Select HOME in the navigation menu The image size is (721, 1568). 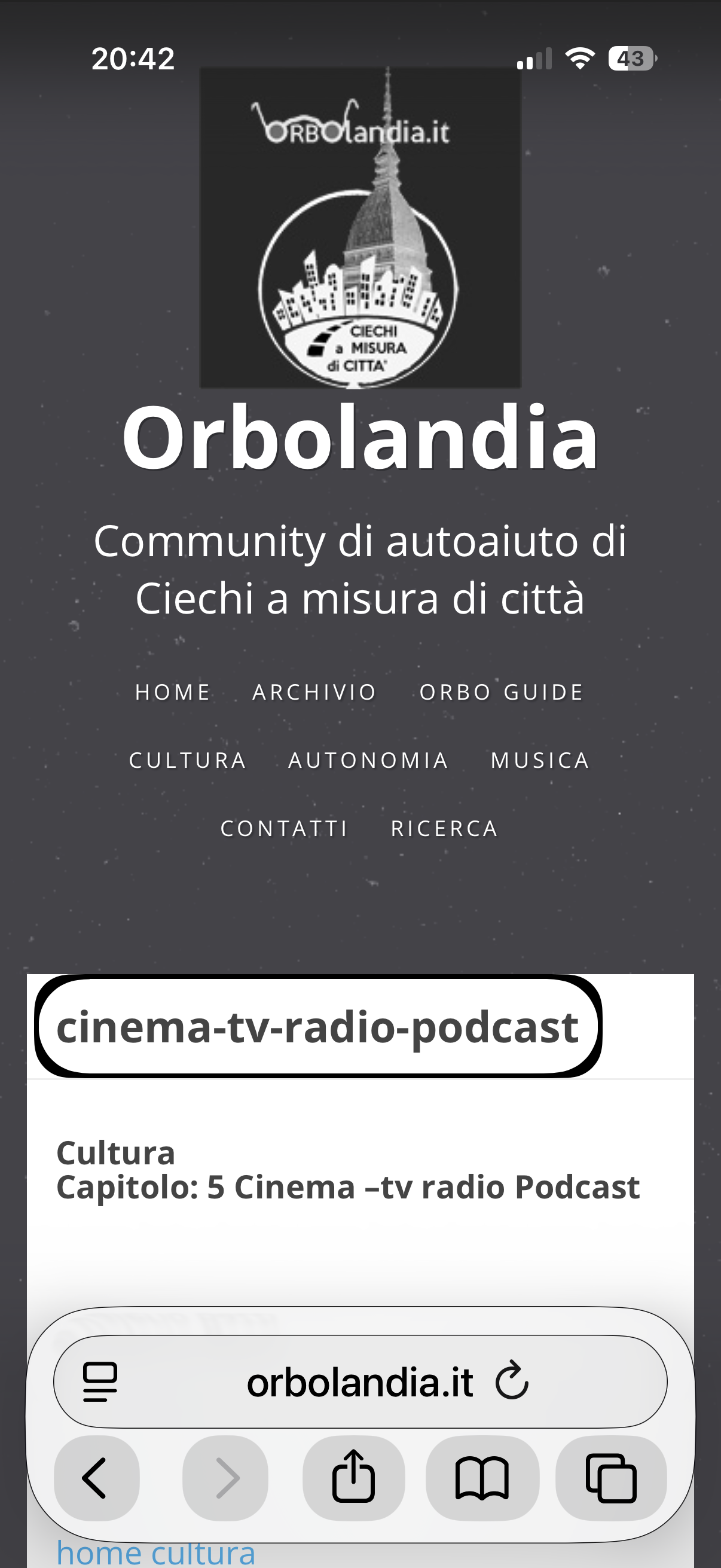(172, 691)
